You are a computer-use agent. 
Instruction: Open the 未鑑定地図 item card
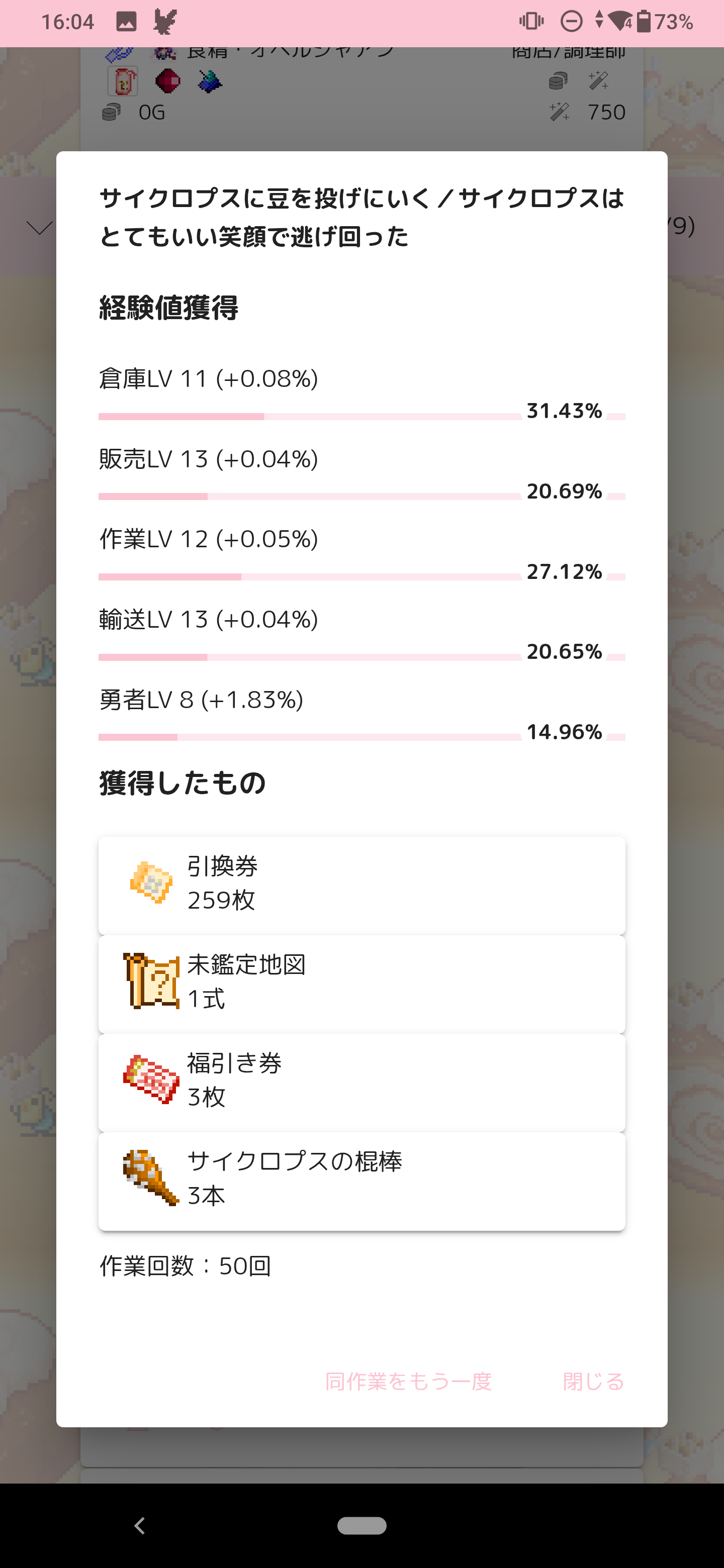tap(361, 983)
